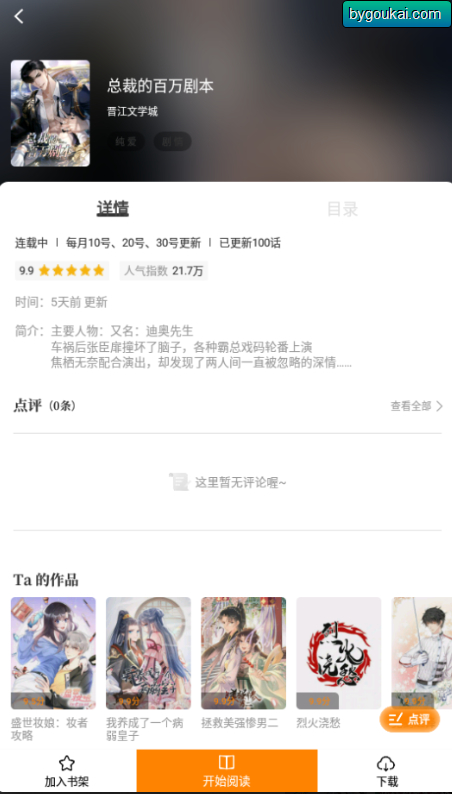This screenshot has width=452, height=794.
Task: Open the 纯爱 tag chip
Action: tap(126, 142)
